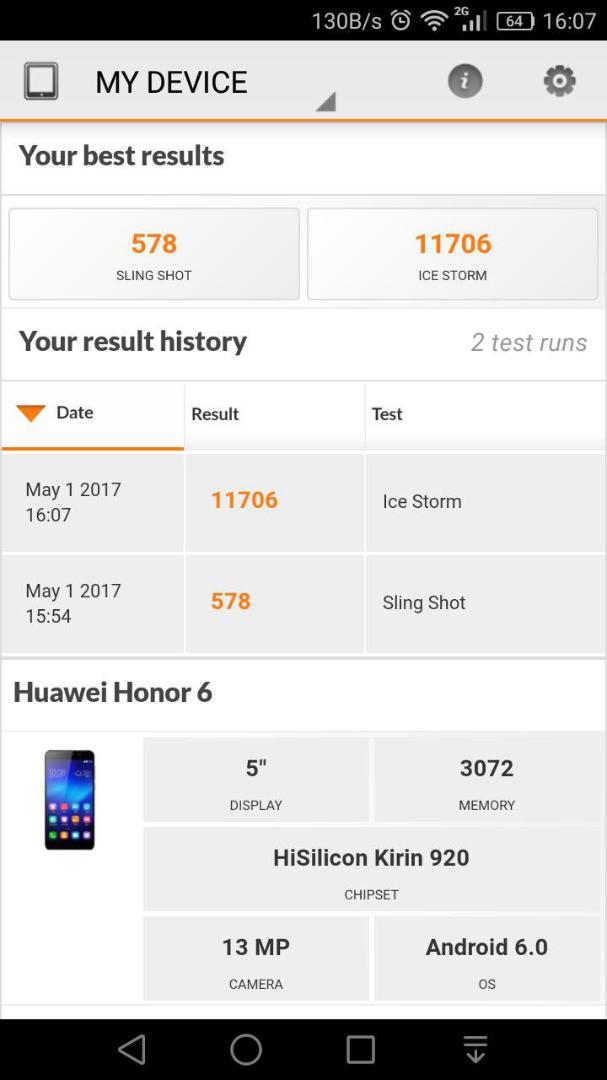
Task: Open the 16:07 Ice Storm history row
Action: (x=303, y=502)
